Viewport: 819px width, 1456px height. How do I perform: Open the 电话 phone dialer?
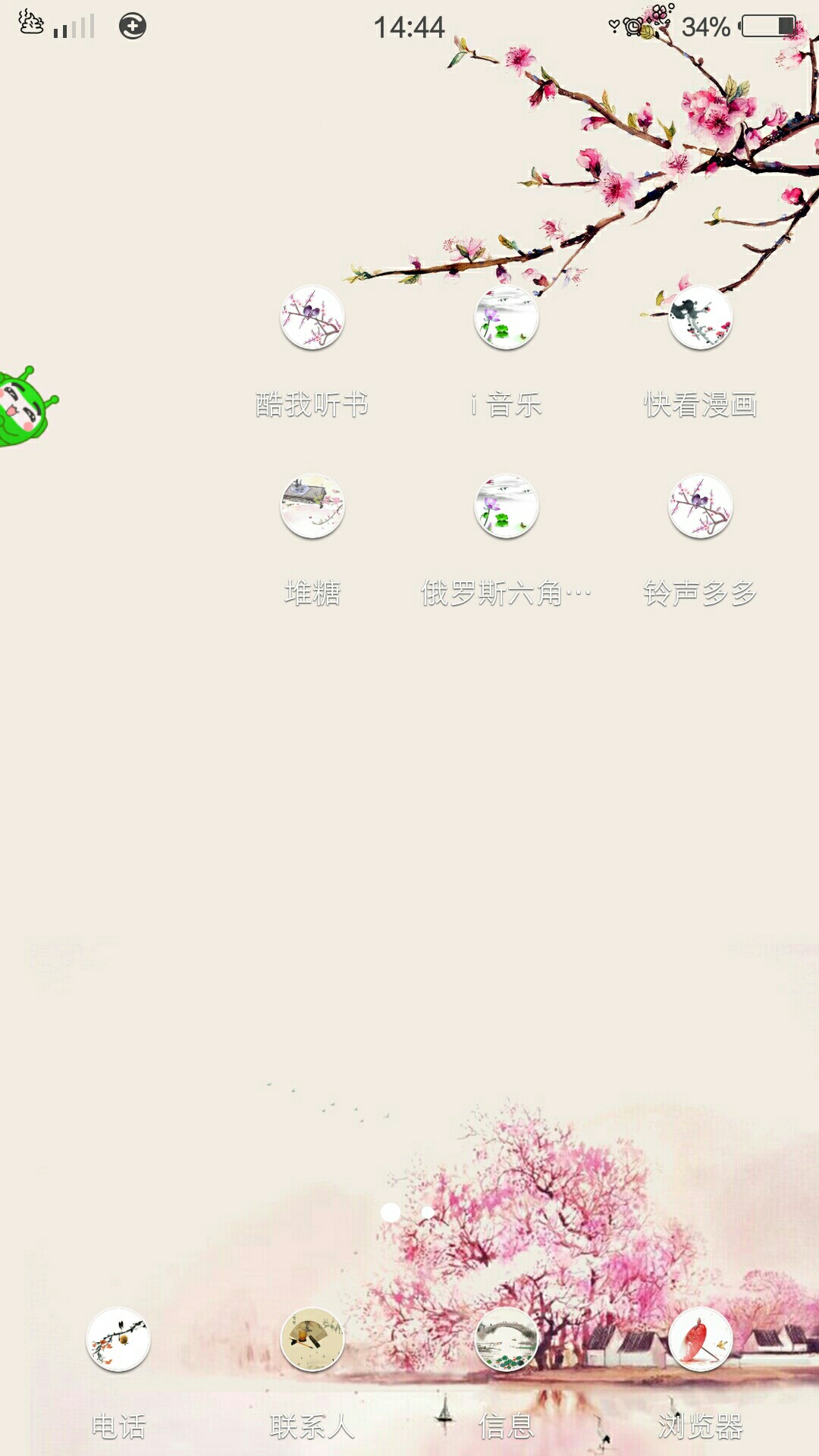click(x=118, y=1340)
